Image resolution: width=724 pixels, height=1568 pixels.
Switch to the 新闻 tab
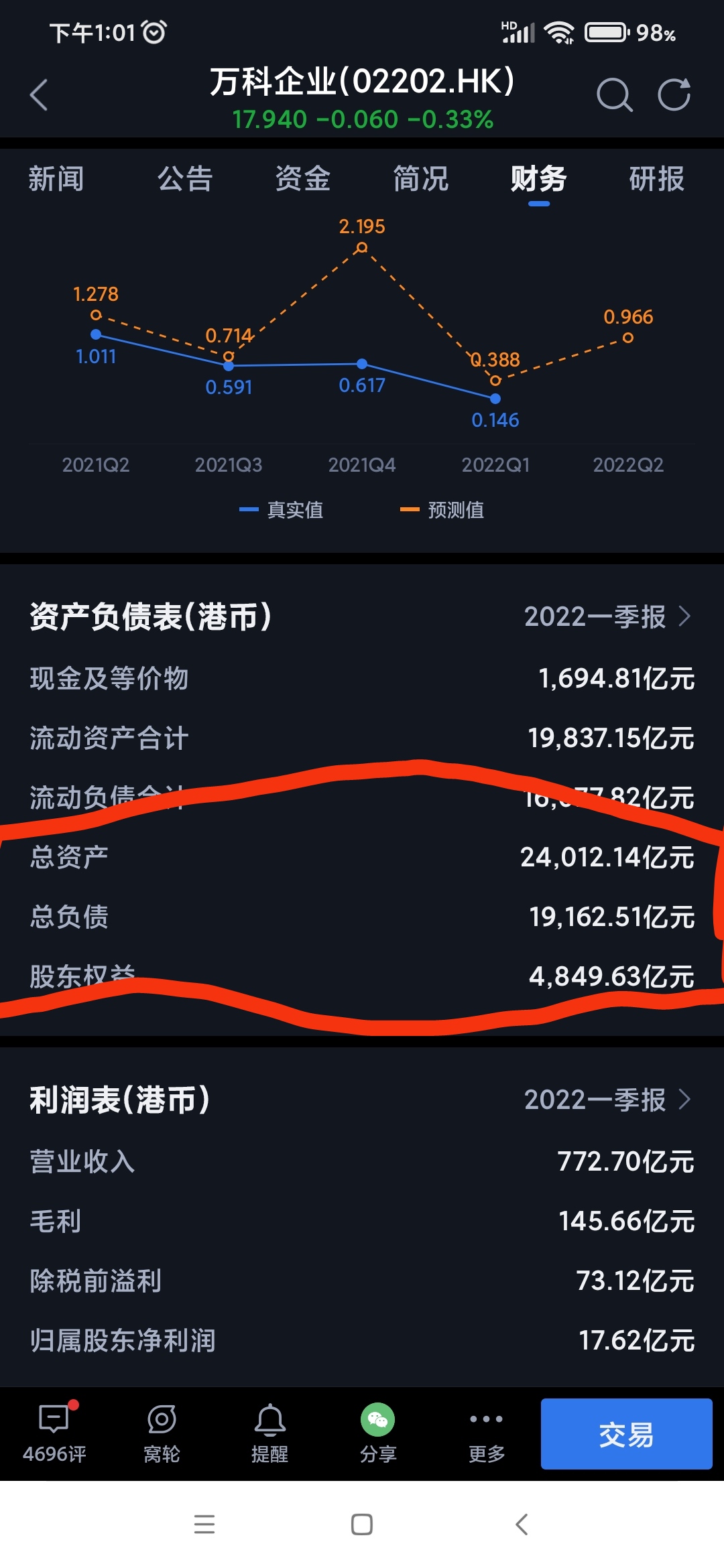[56, 179]
